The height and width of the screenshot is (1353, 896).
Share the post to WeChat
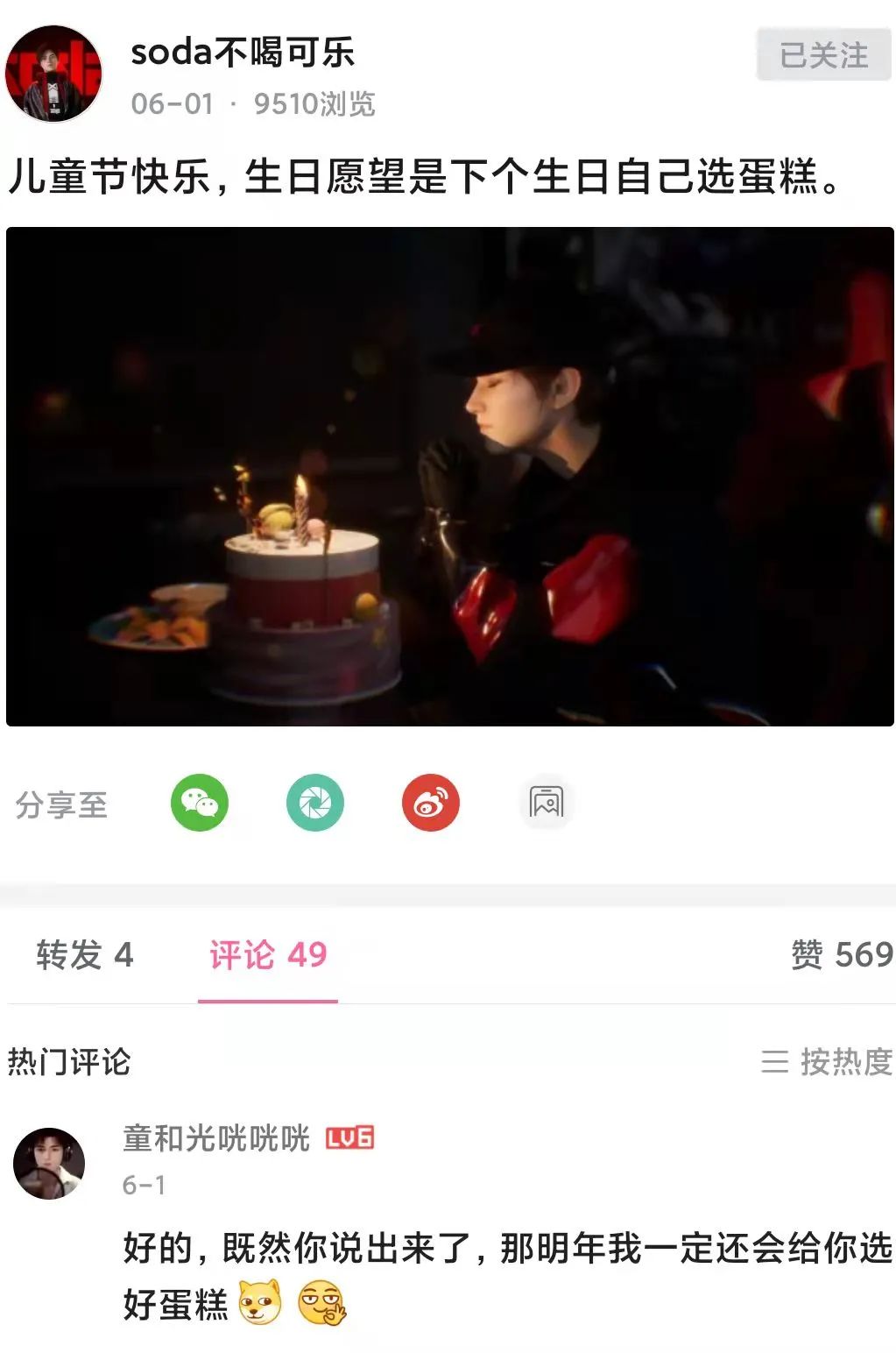point(199,802)
